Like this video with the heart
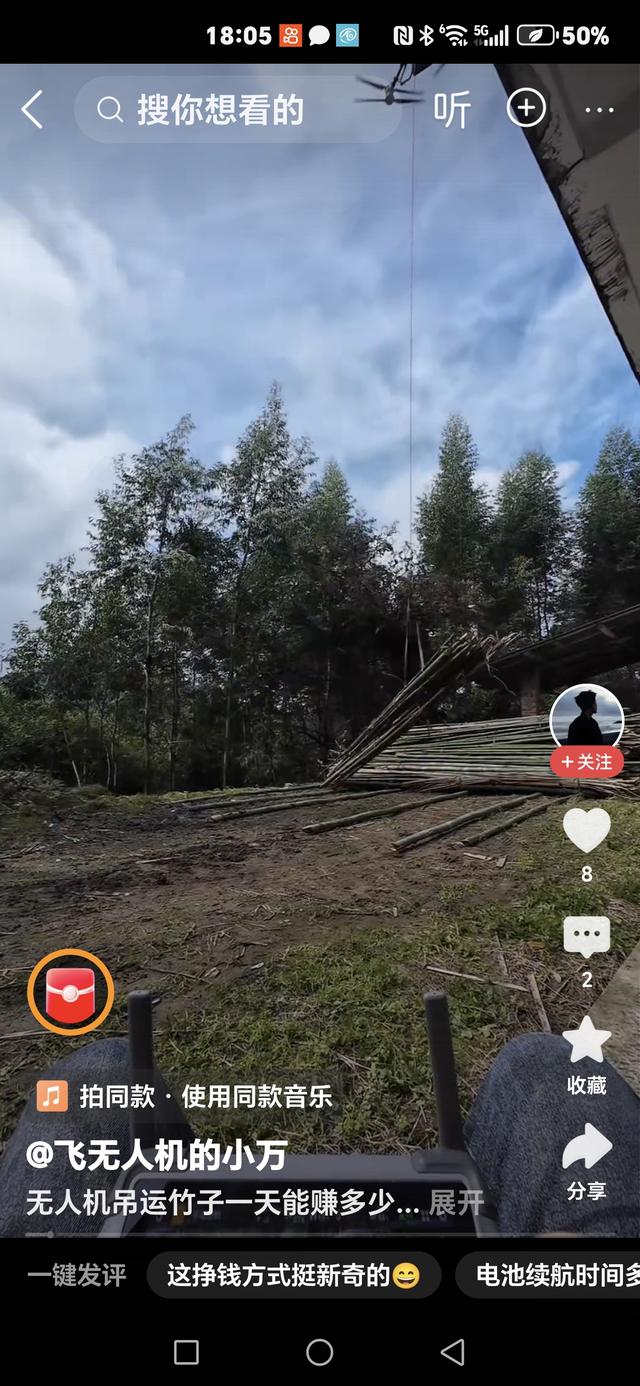This screenshot has width=640, height=1386. [x=587, y=831]
